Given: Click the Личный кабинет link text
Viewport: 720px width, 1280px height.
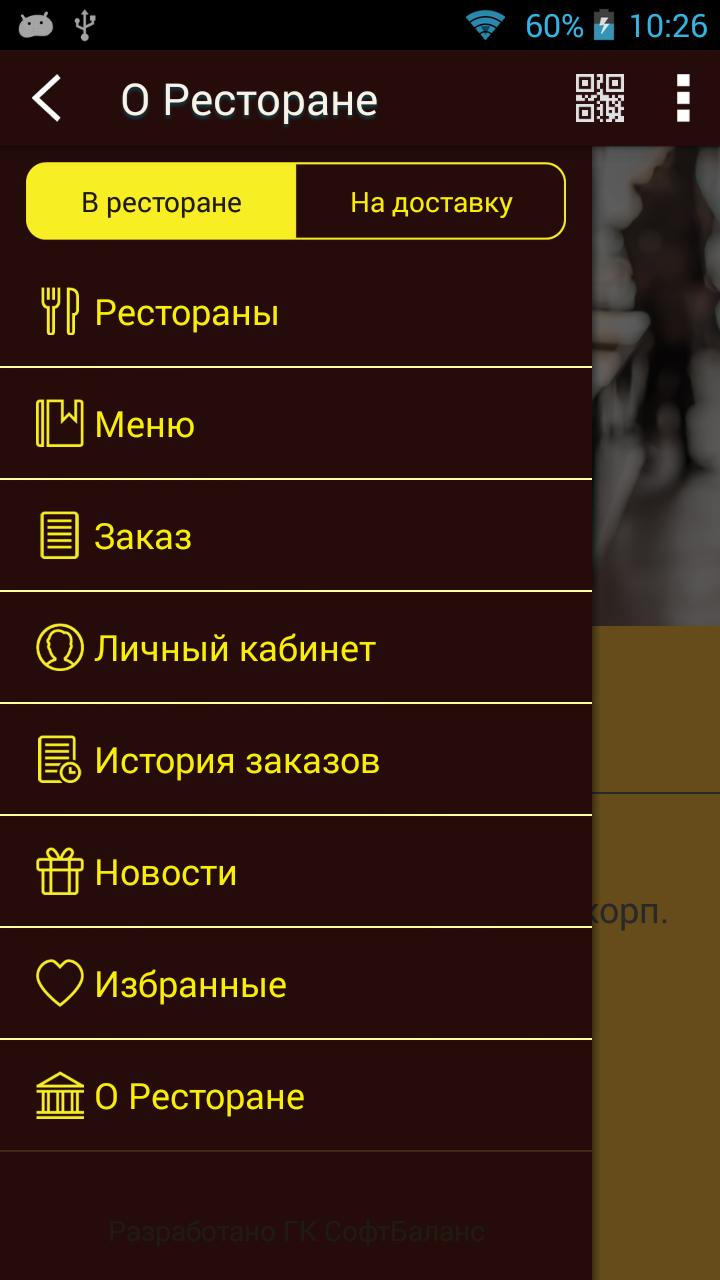Looking at the screenshot, I should [234, 647].
